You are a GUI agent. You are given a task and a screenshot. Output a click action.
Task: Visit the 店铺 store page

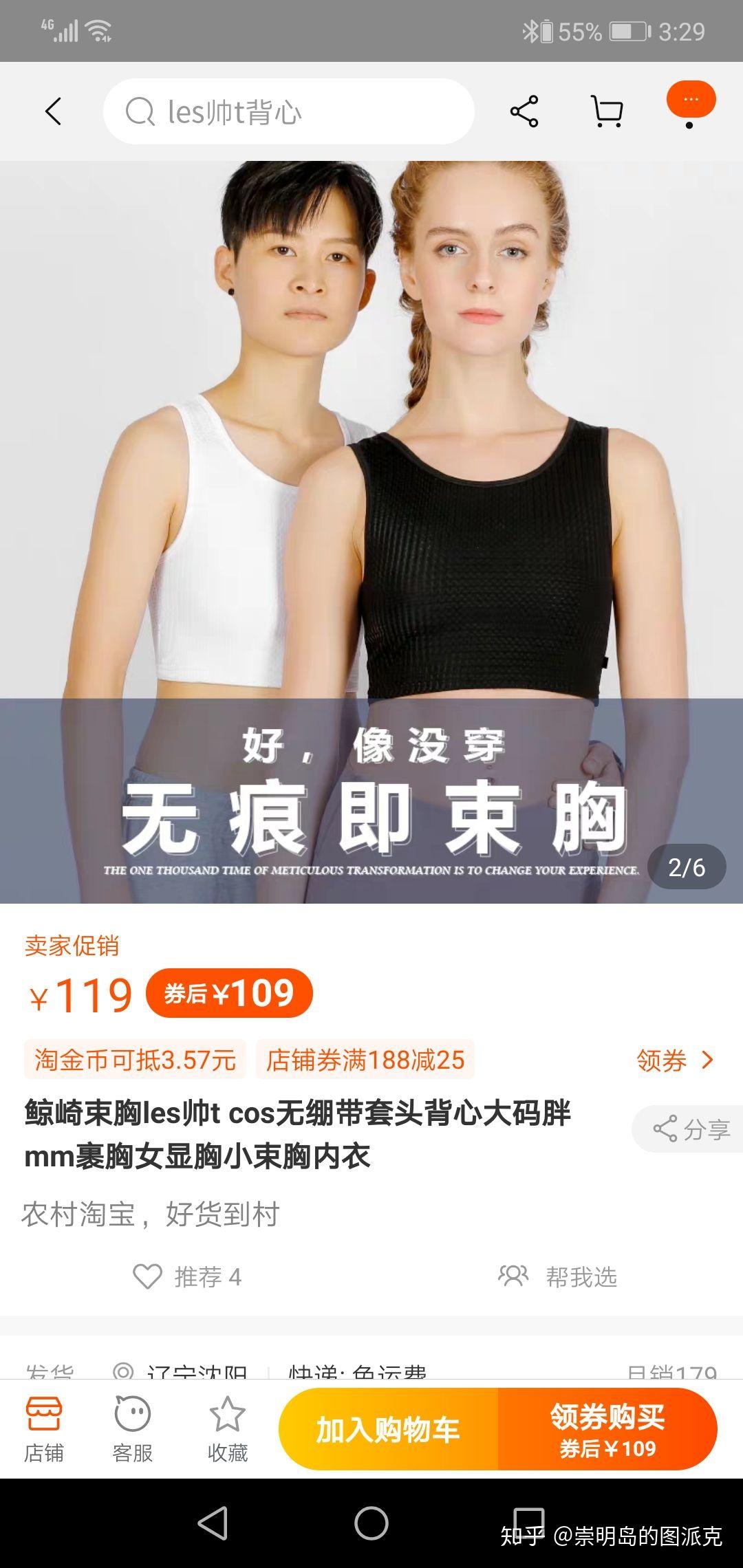(44, 1430)
